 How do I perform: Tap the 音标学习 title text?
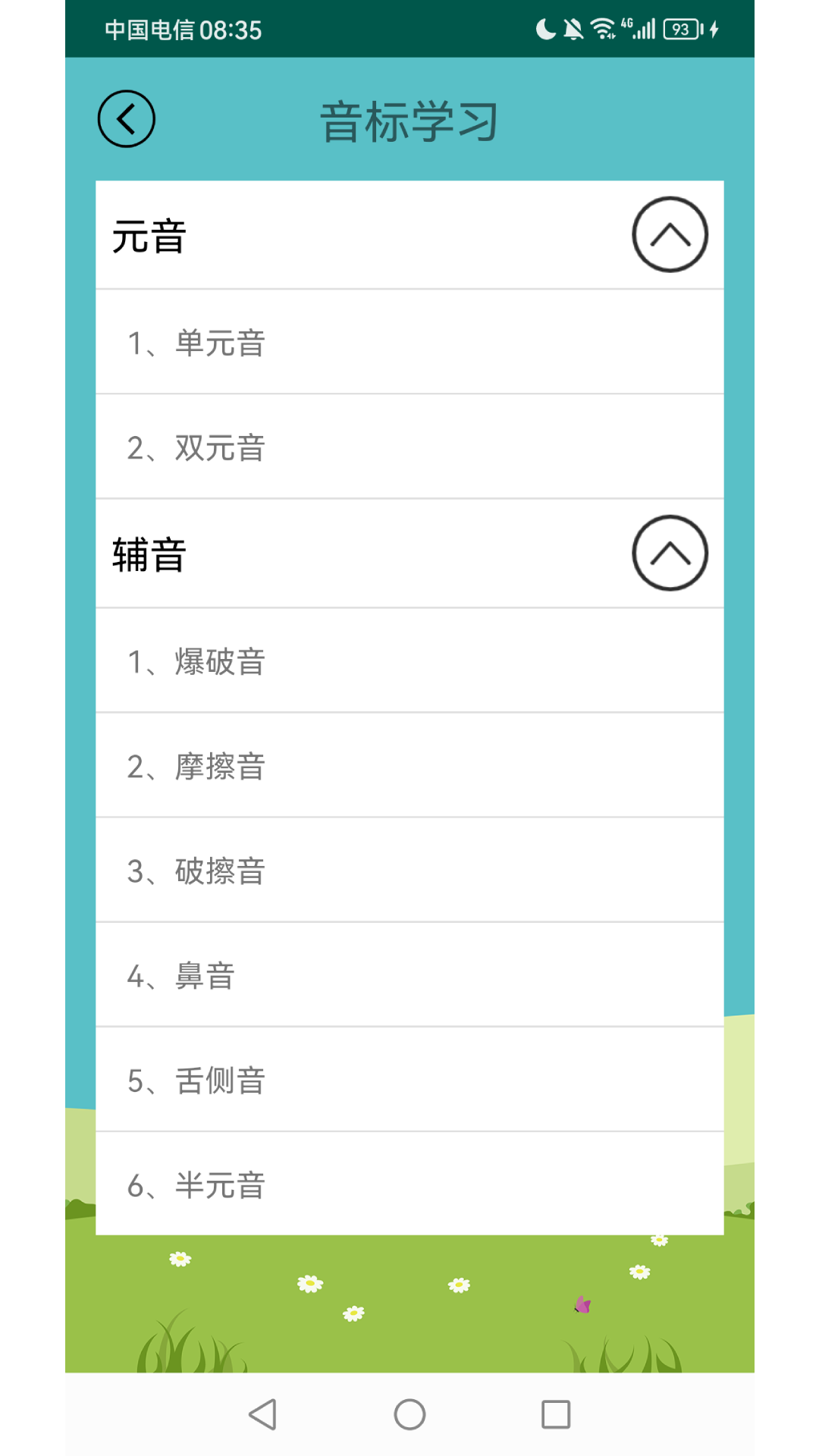[x=409, y=122]
